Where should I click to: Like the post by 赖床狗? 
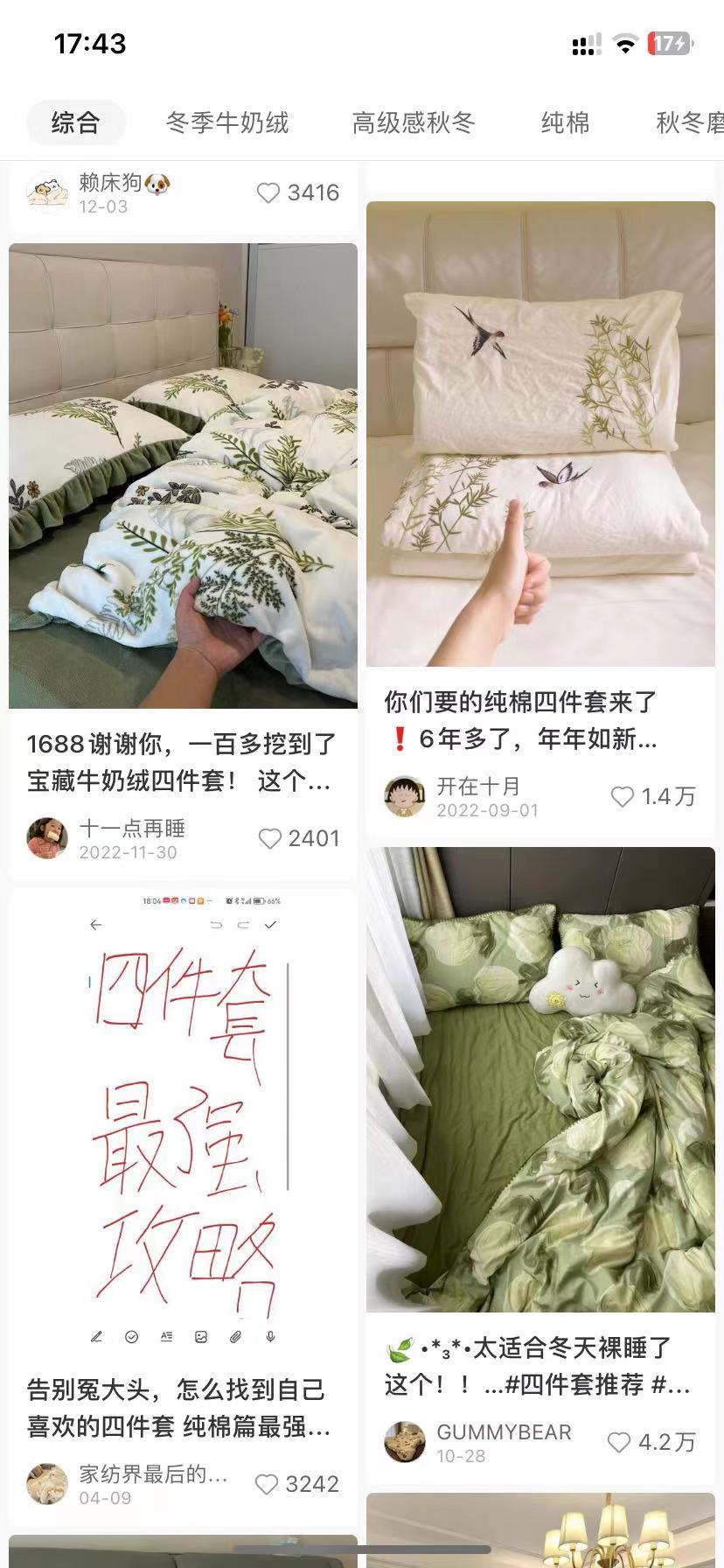coord(268,192)
